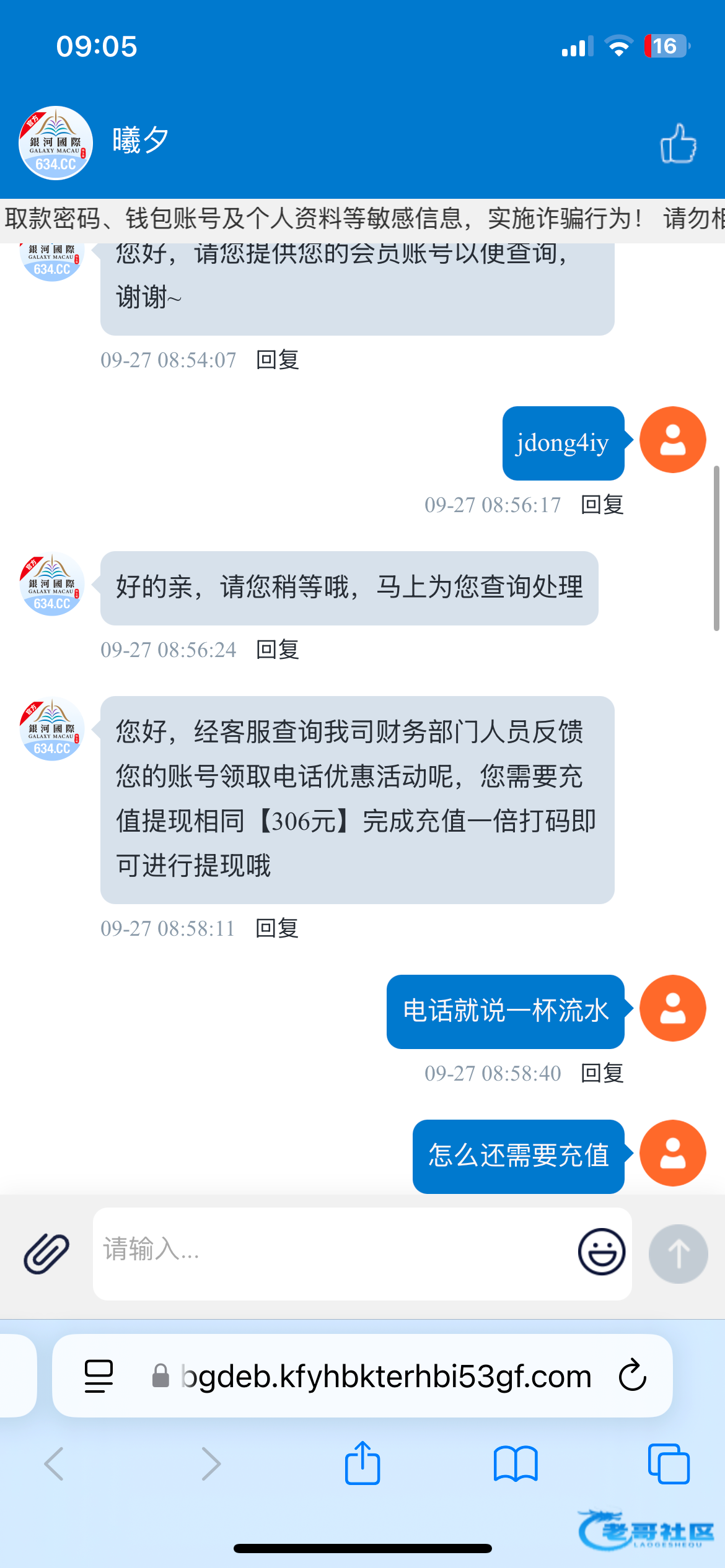Attach a file with the paperclip
This screenshot has height=1568, width=725.
[46, 1253]
